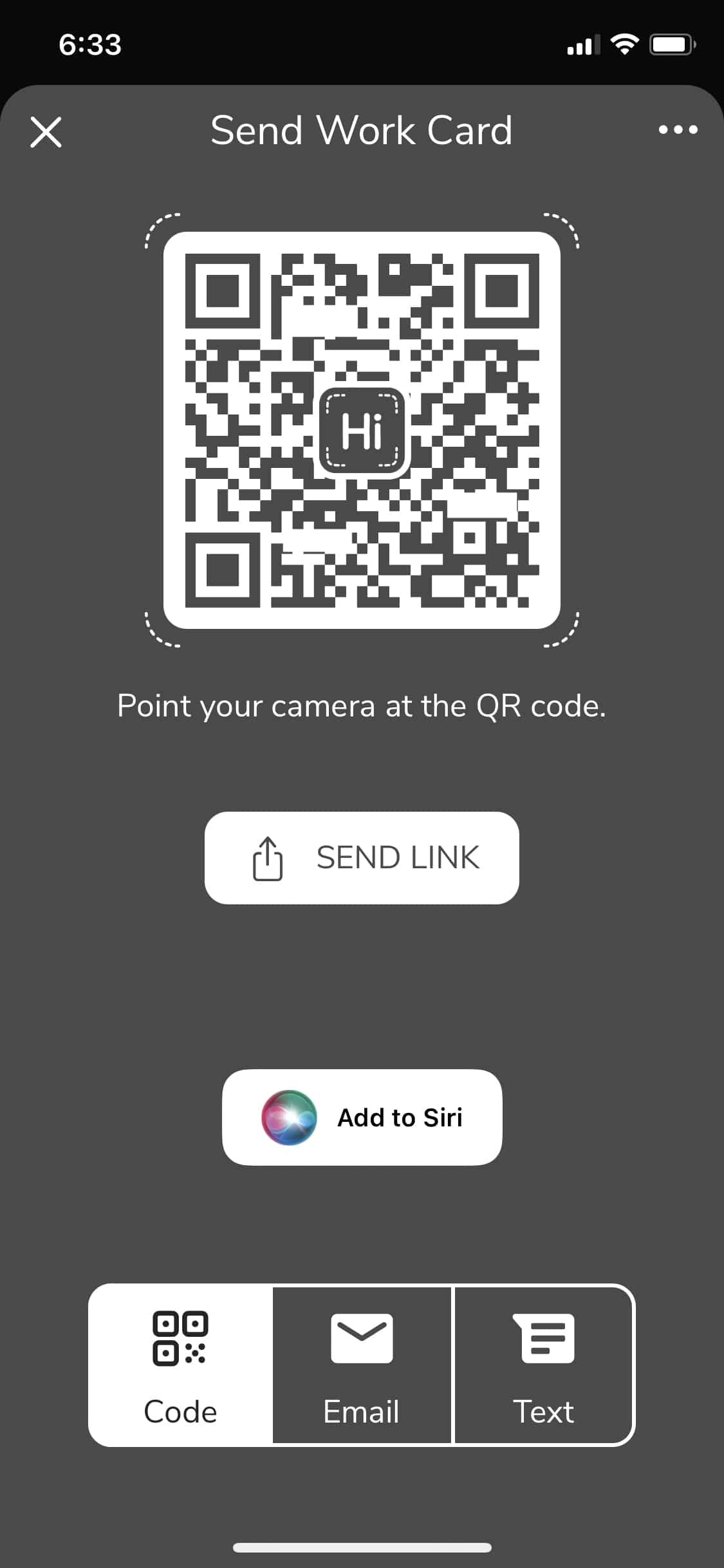The width and height of the screenshot is (724, 1568).
Task: Close the Send Work Card screen
Action: pyautogui.click(x=46, y=132)
